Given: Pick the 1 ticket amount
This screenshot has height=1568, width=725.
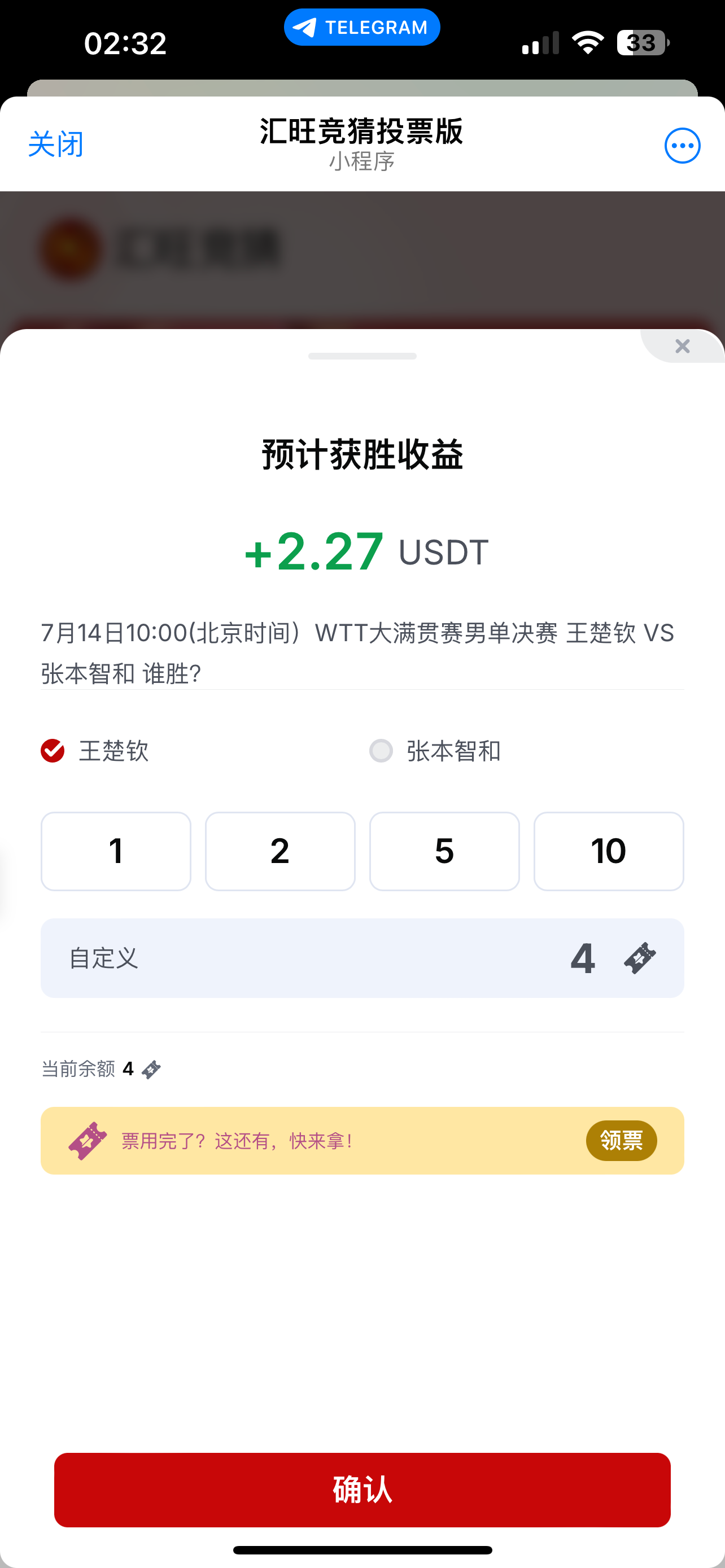Looking at the screenshot, I should [x=116, y=851].
